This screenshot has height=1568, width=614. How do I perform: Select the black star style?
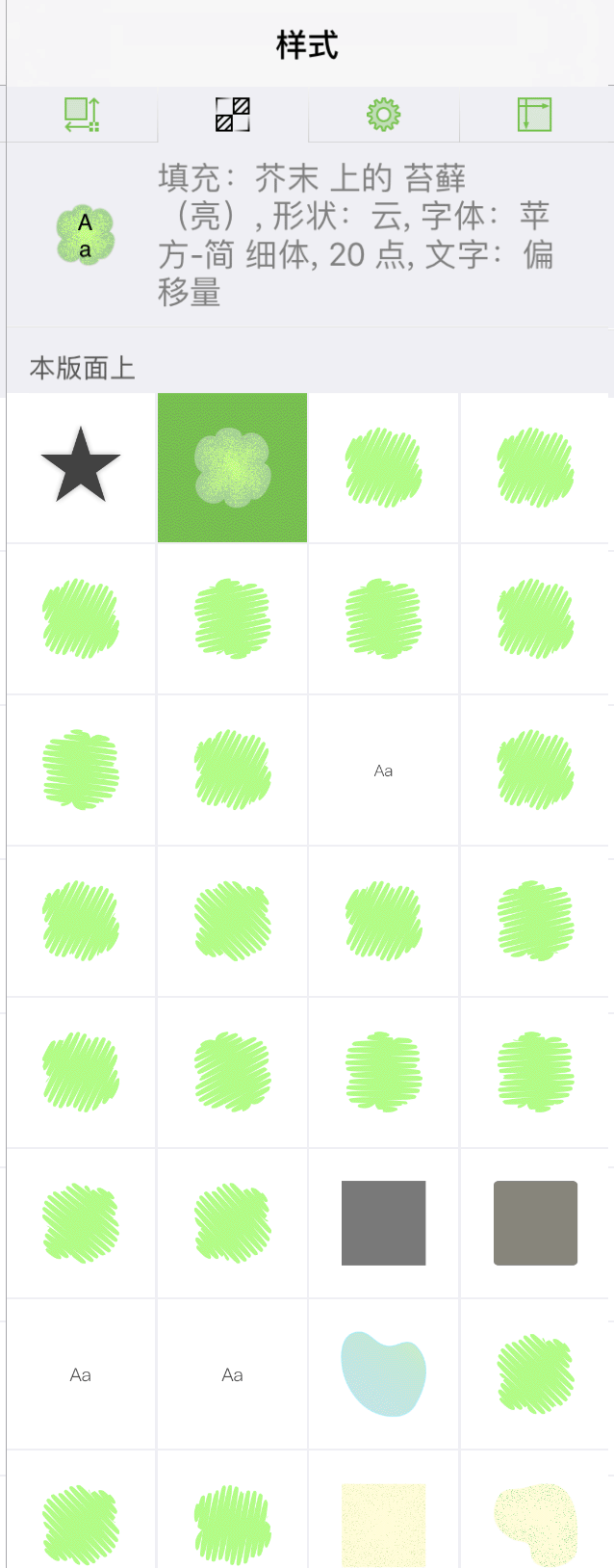point(81,467)
